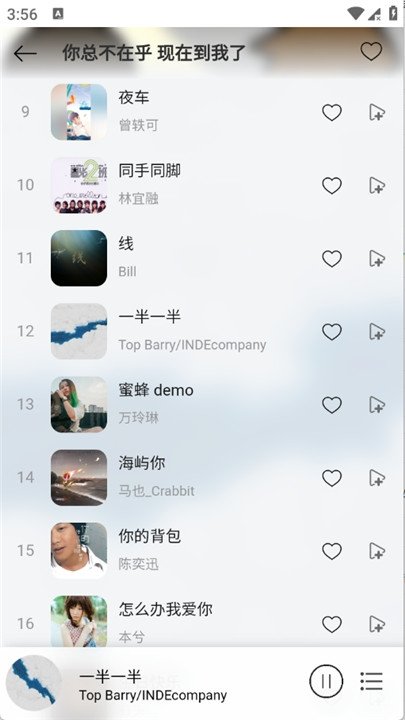Open the play queue list icon
The height and width of the screenshot is (720, 405).
pyautogui.click(x=371, y=681)
